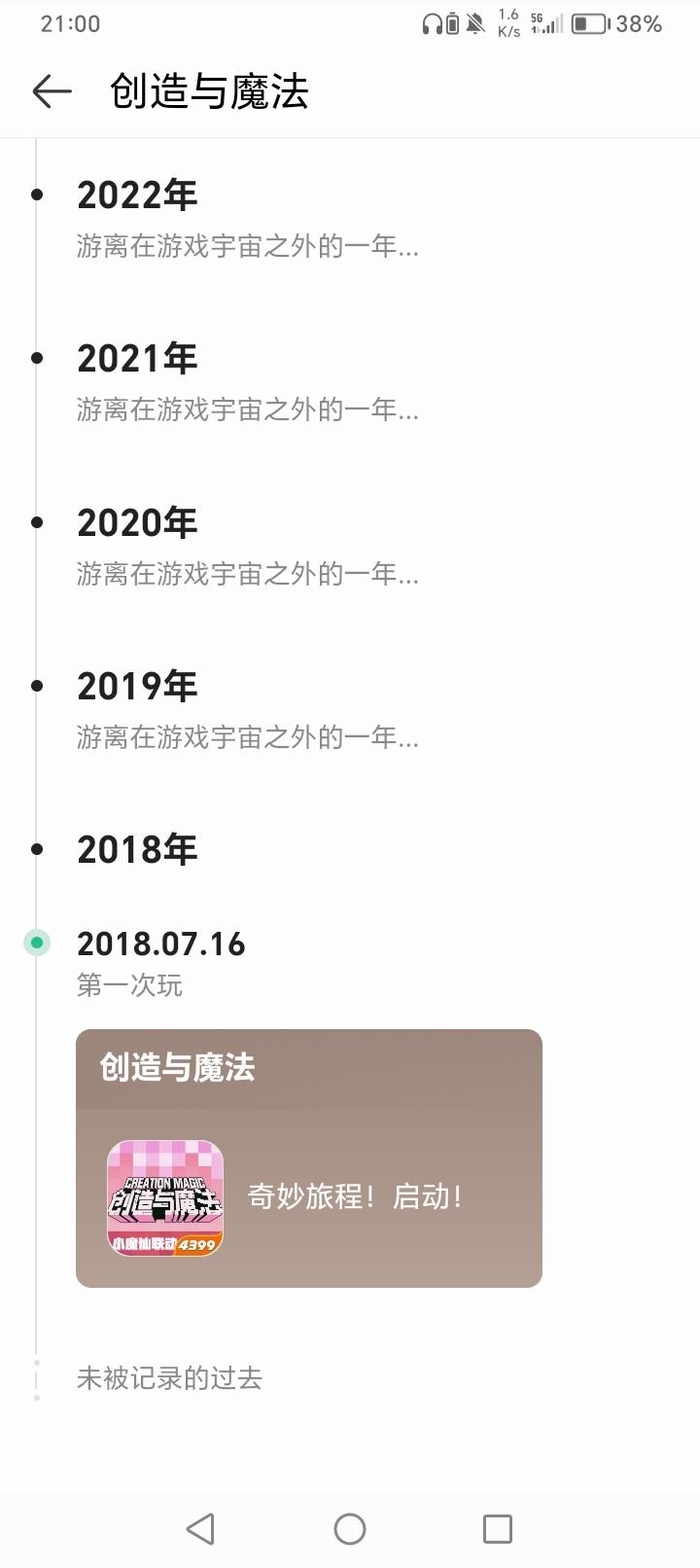Tap 未被记录的过去 at the bottom

click(x=171, y=1377)
